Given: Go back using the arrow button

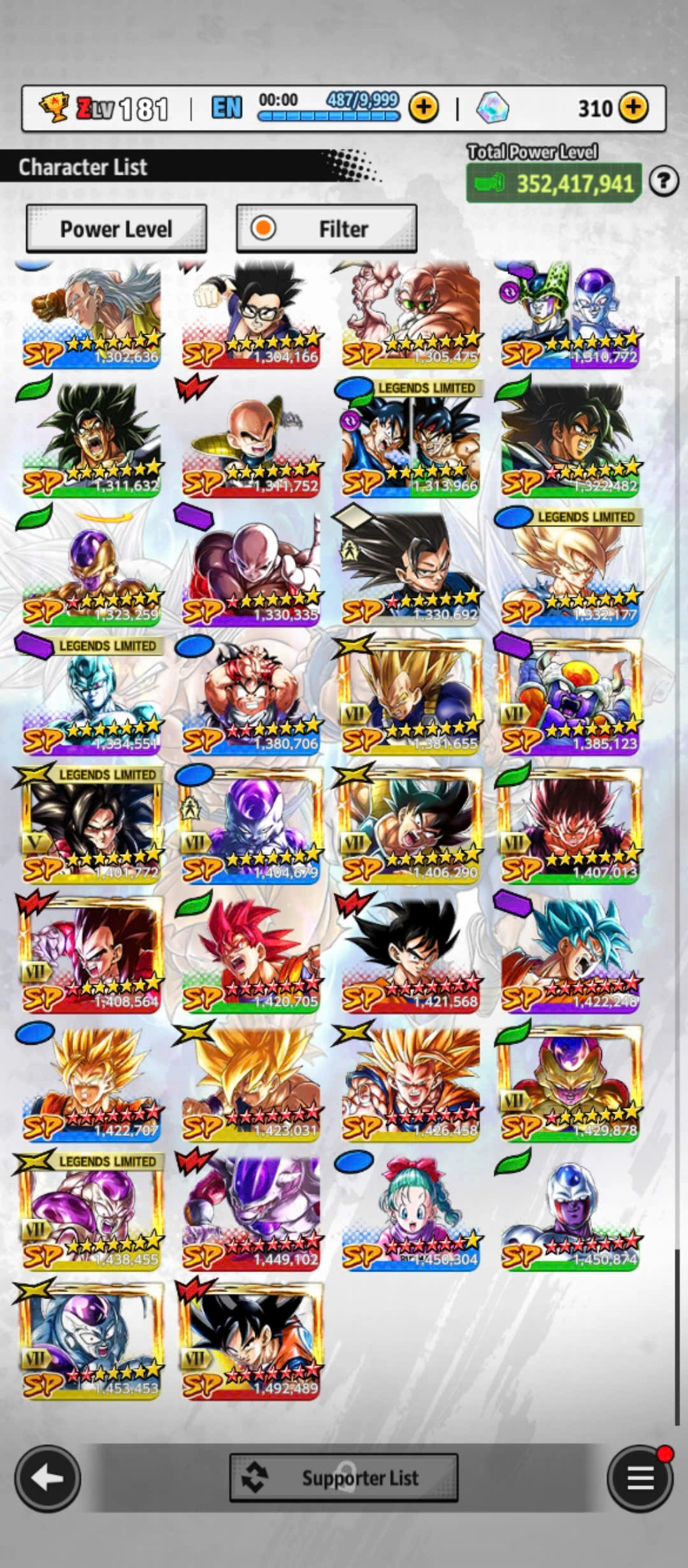Looking at the screenshot, I should [x=48, y=1477].
